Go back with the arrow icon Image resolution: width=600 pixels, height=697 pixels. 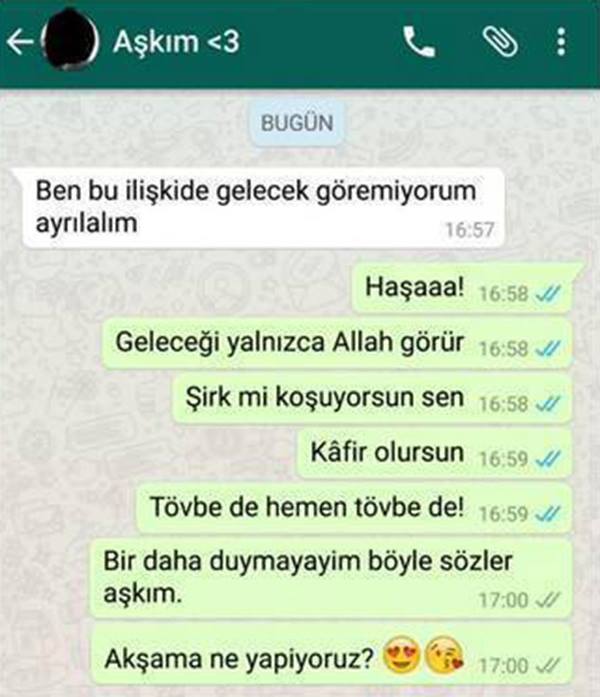(20, 42)
